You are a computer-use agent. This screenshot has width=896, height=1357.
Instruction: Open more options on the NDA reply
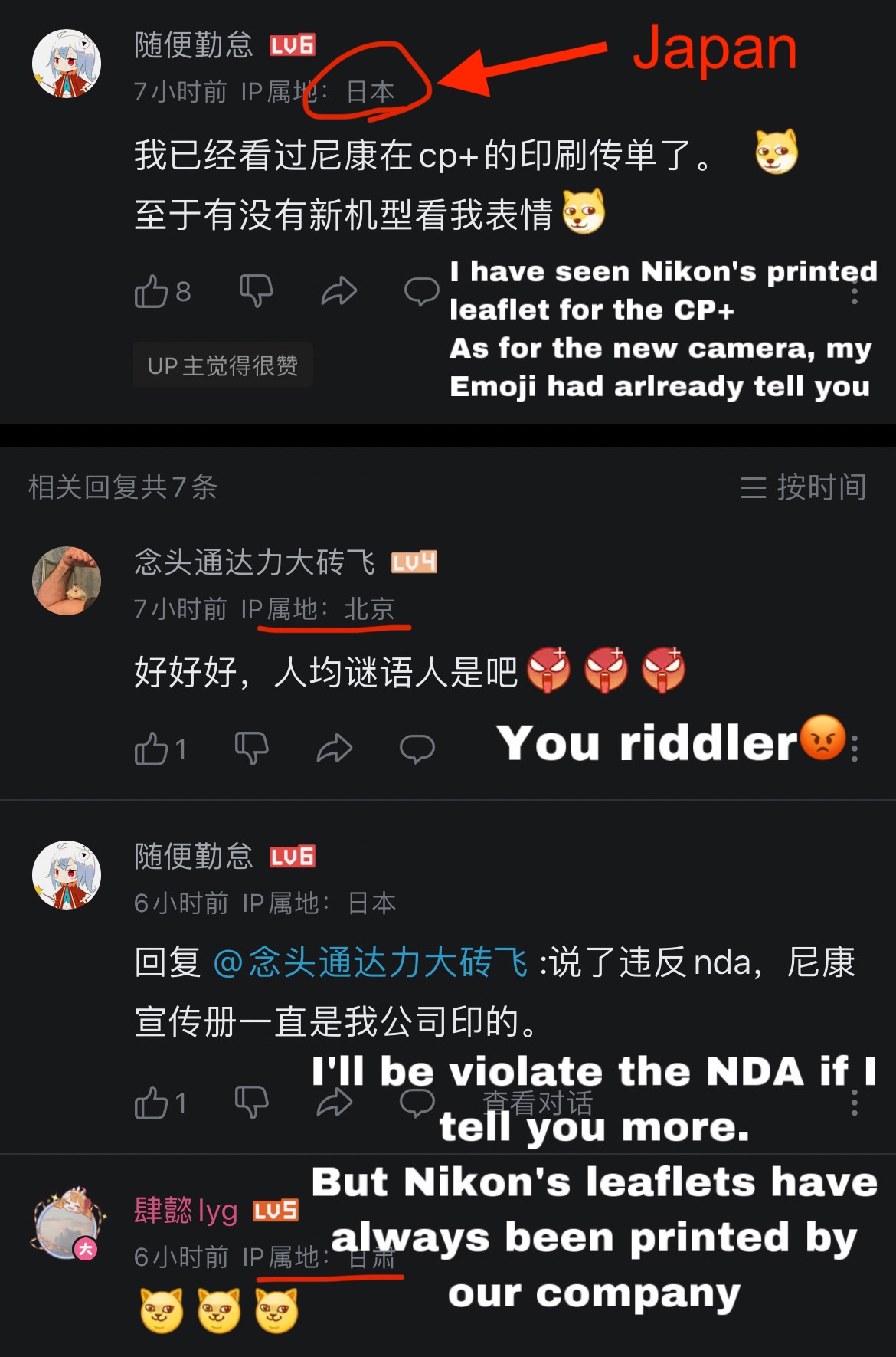point(855,1103)
